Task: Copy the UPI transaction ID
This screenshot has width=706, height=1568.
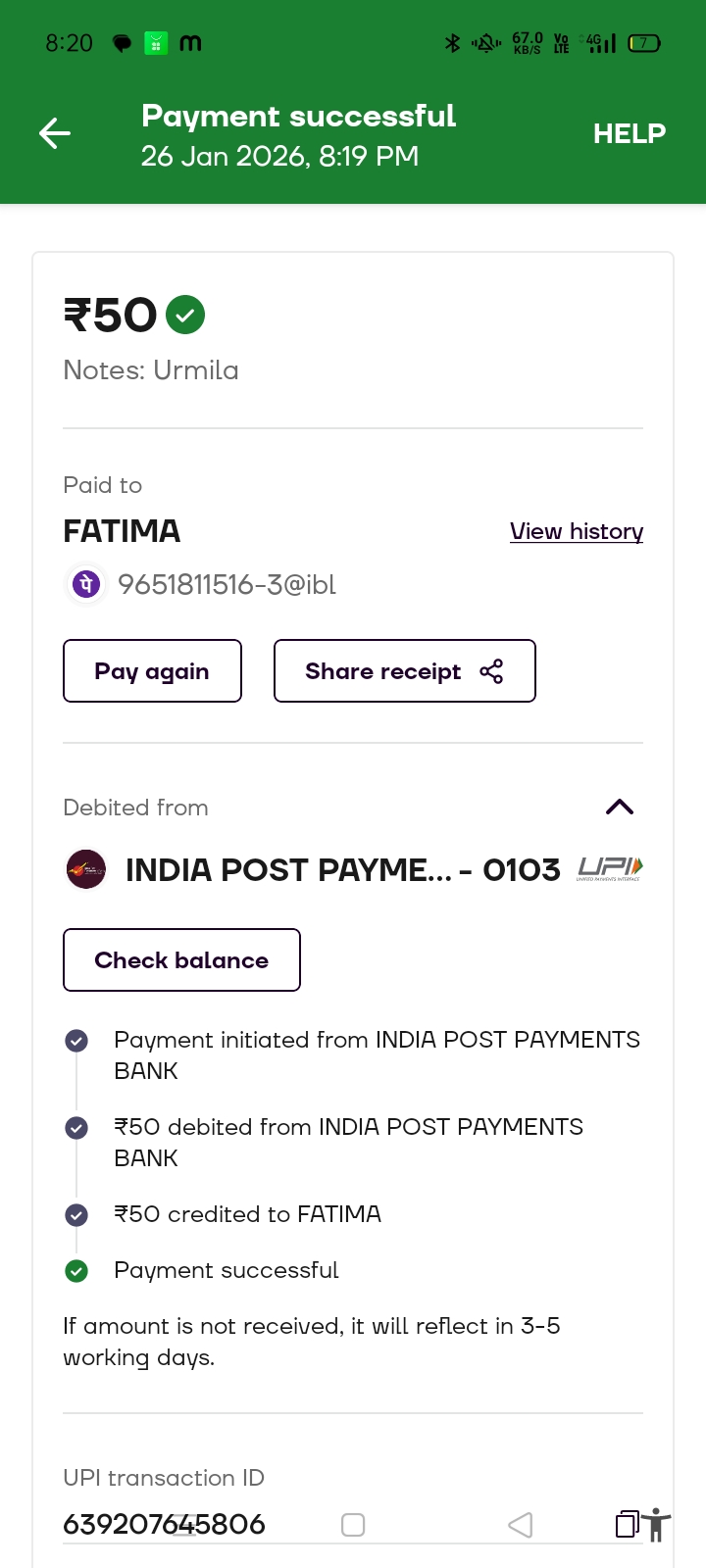Action: [626, 1524]
